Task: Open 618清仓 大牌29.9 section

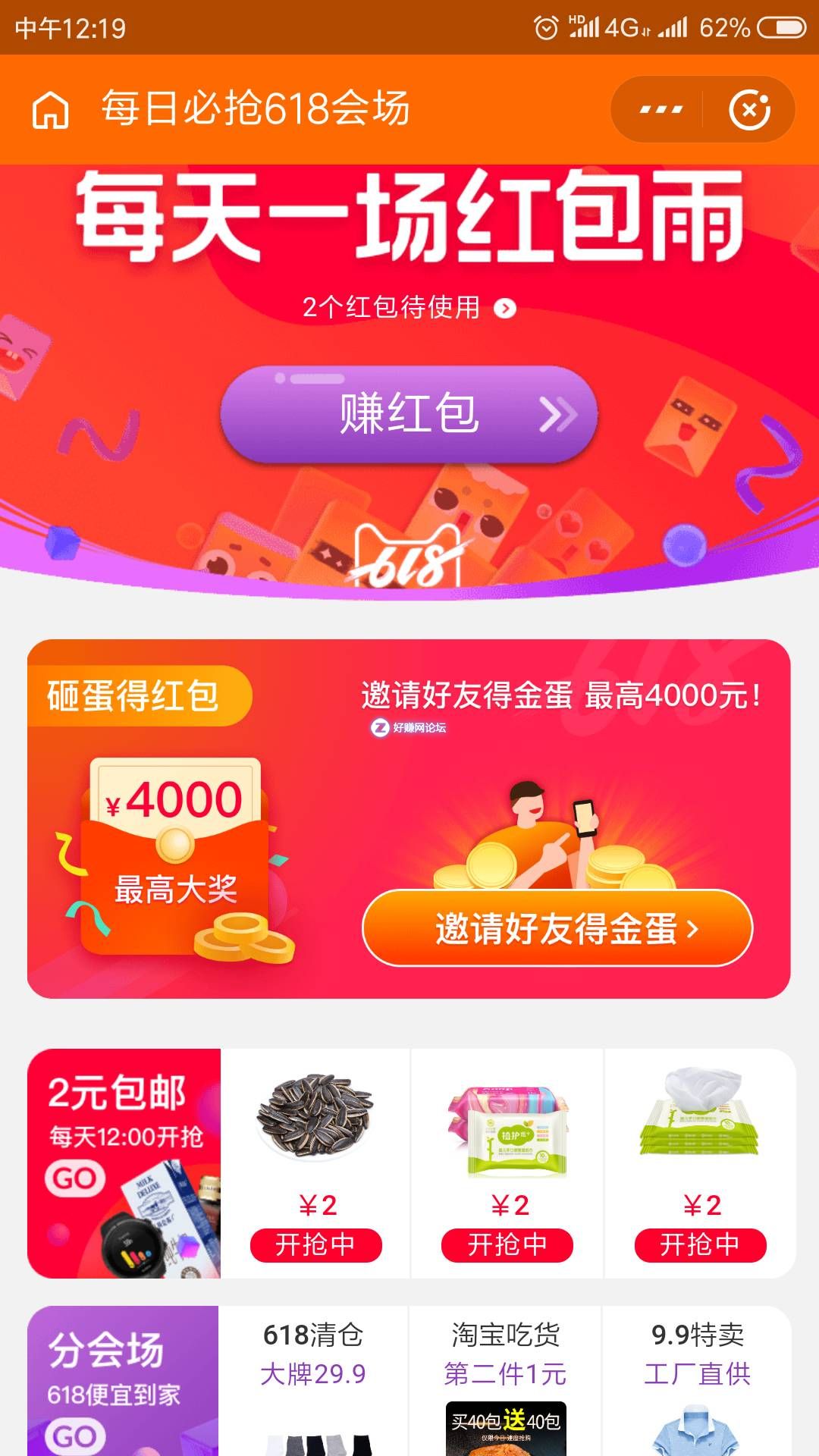Action: 313,1354
